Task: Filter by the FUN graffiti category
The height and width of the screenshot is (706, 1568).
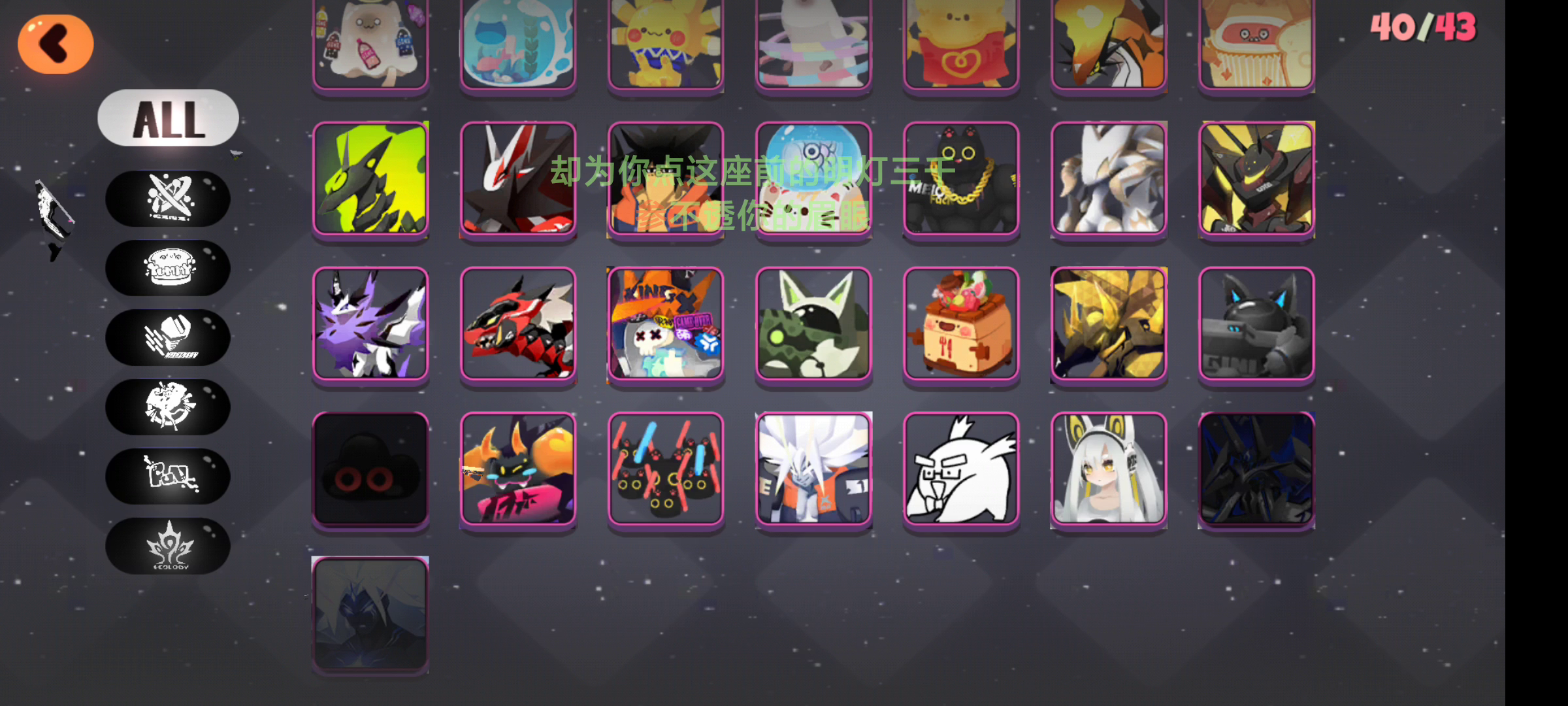Action: click(x=168, y=476)
